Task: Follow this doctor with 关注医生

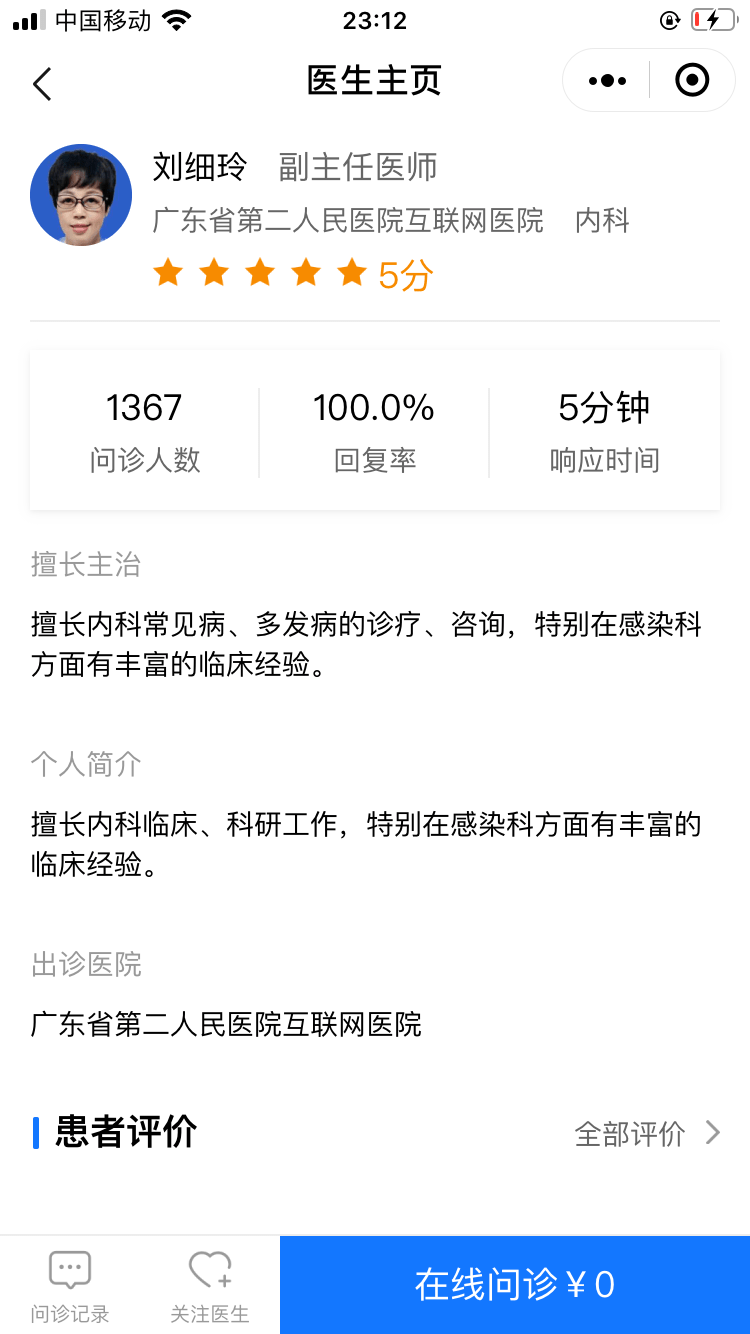Action: pos(210,1286)
